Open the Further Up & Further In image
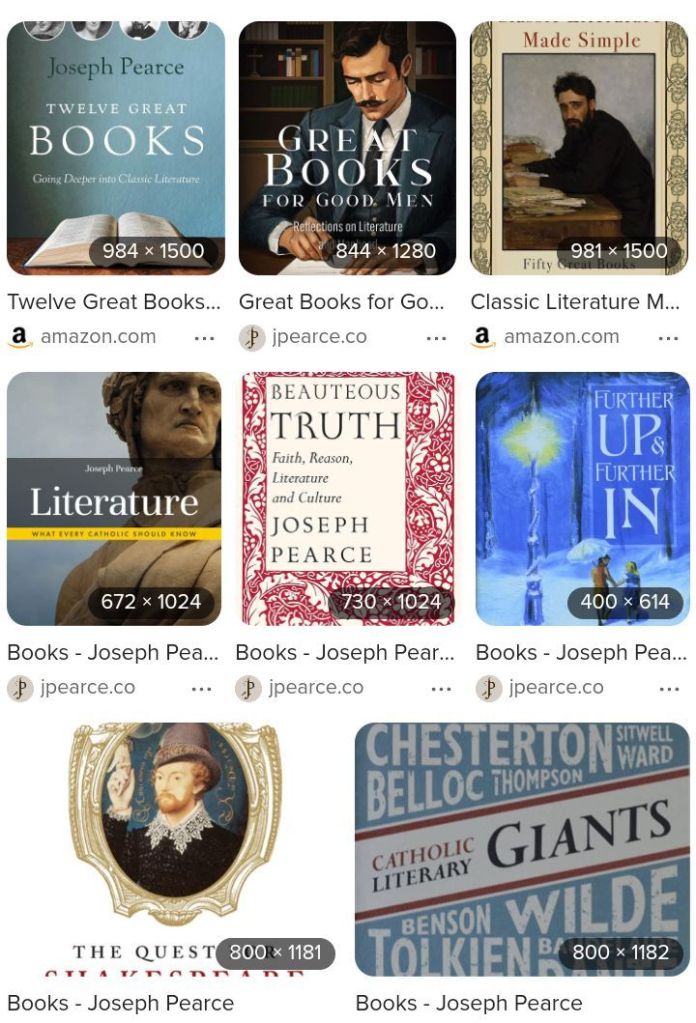This screenshot has height=1023, width=696. (582, 498)
